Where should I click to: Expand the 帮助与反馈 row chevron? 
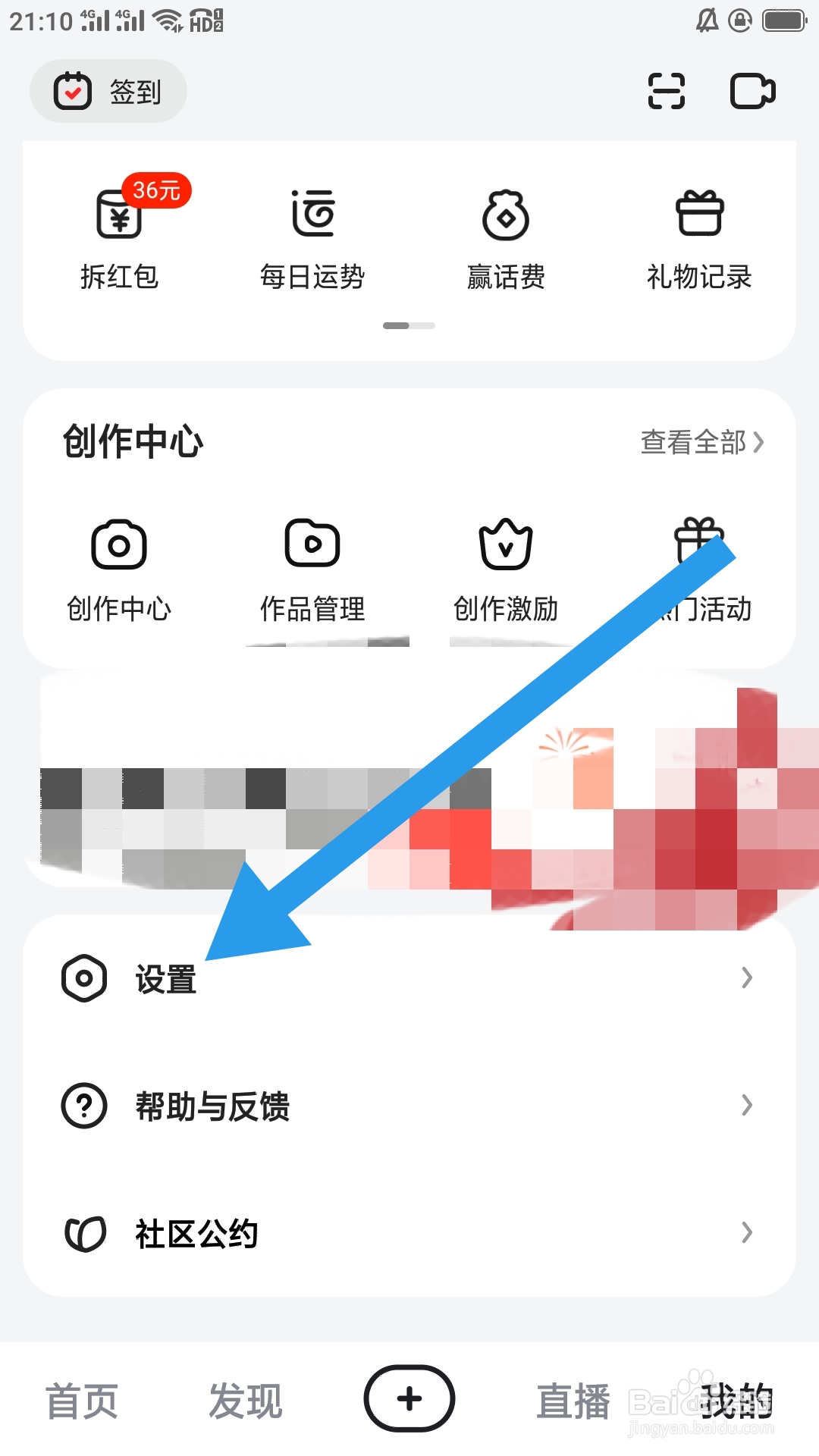pyautogui.click(x=747, y=1106)
